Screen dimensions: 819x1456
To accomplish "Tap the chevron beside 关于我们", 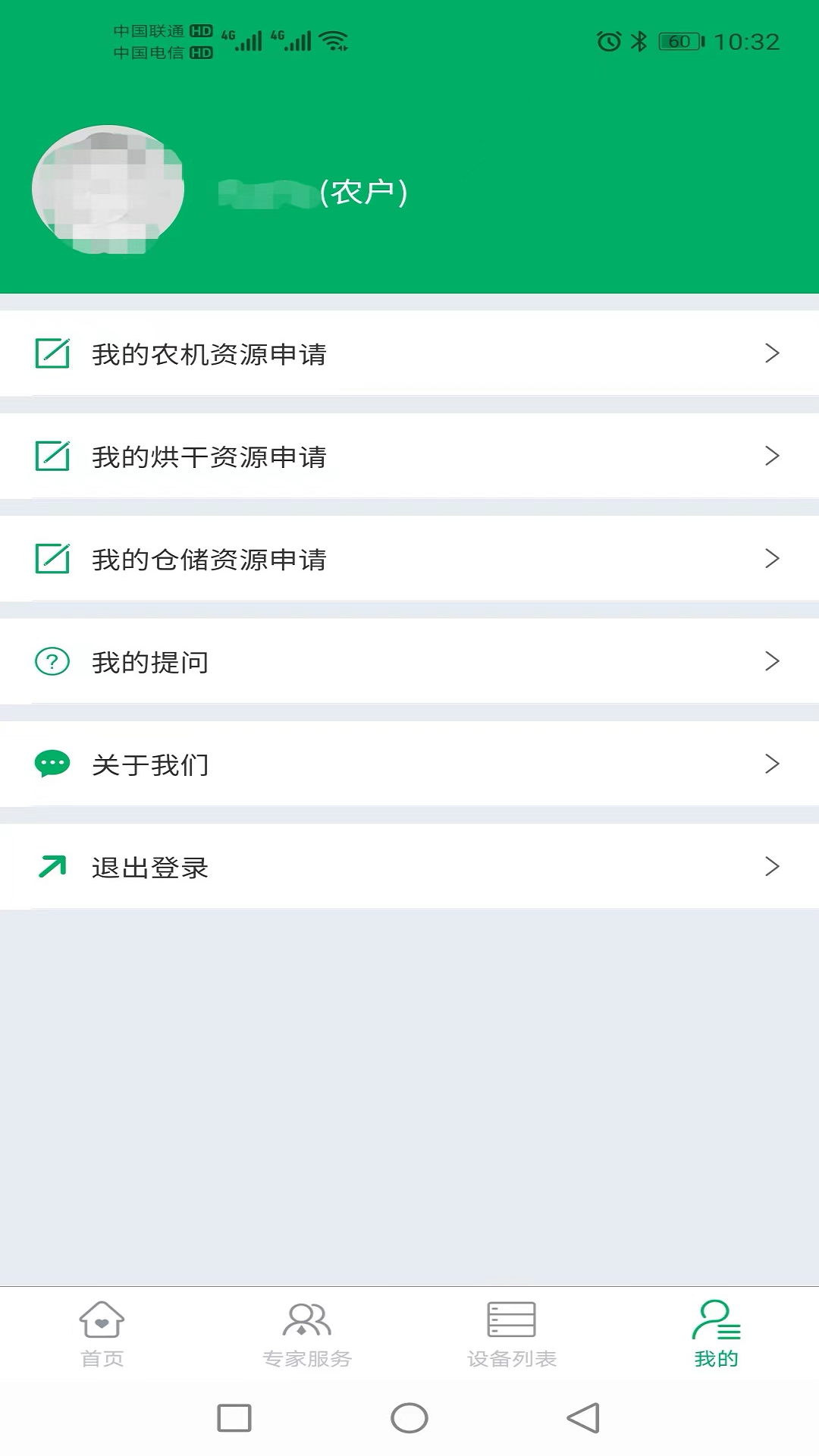I will 773,764.
